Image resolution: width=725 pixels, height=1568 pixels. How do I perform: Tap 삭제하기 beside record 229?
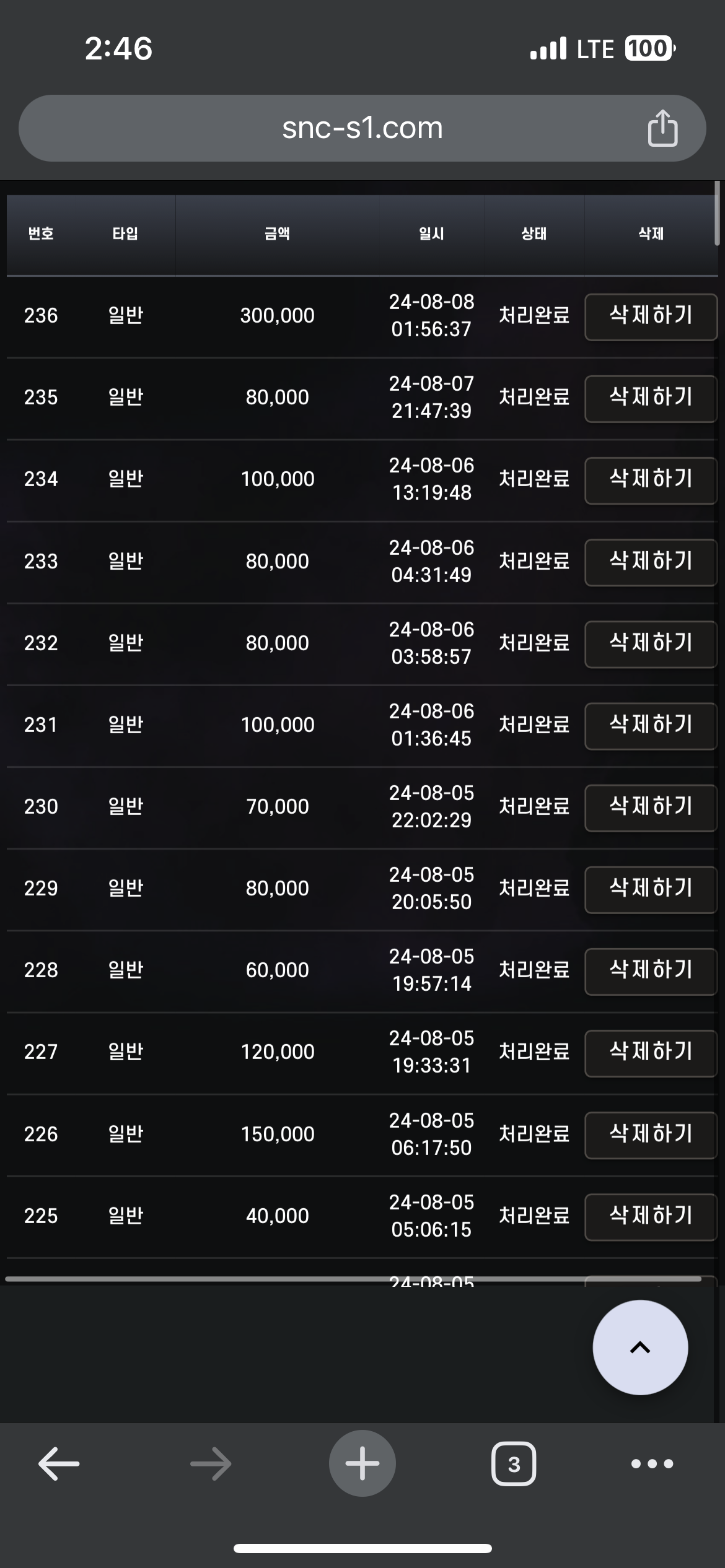pos(651,889)
